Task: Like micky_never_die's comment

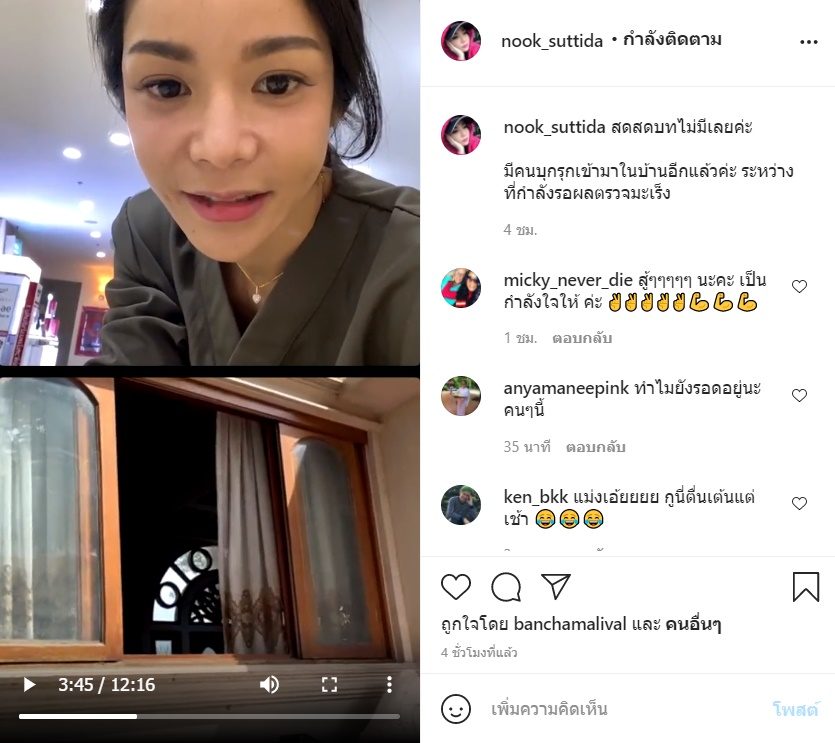Action: (x=799, y=287)
